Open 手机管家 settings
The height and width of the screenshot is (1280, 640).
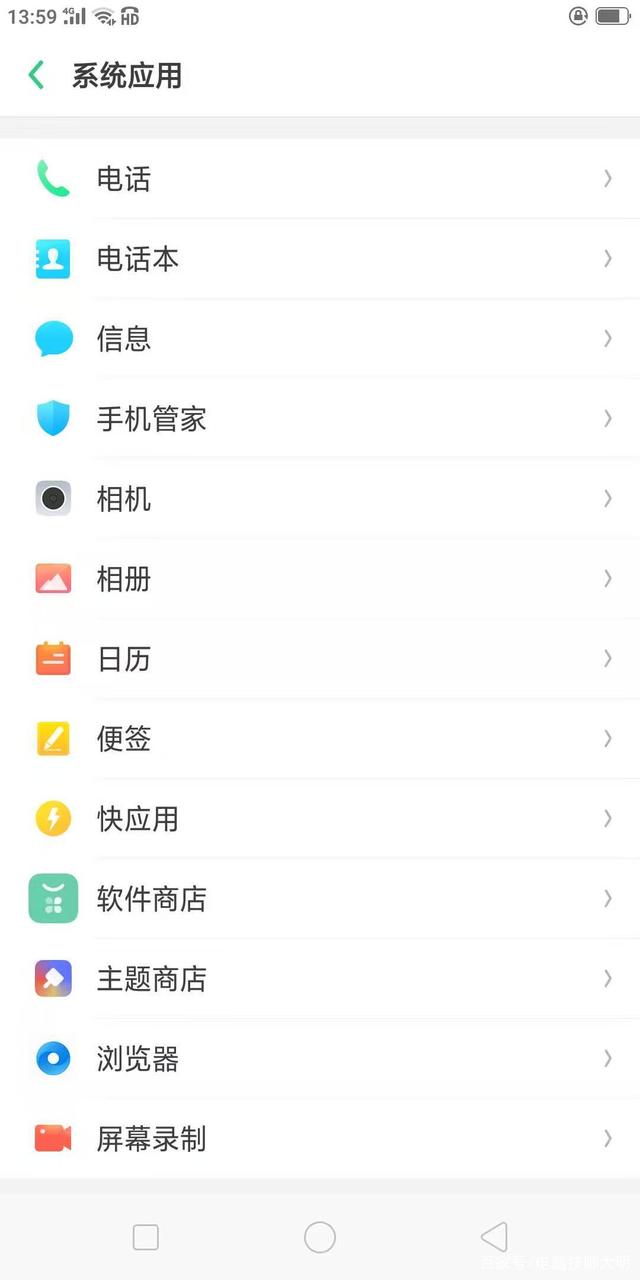click(320, 419)
